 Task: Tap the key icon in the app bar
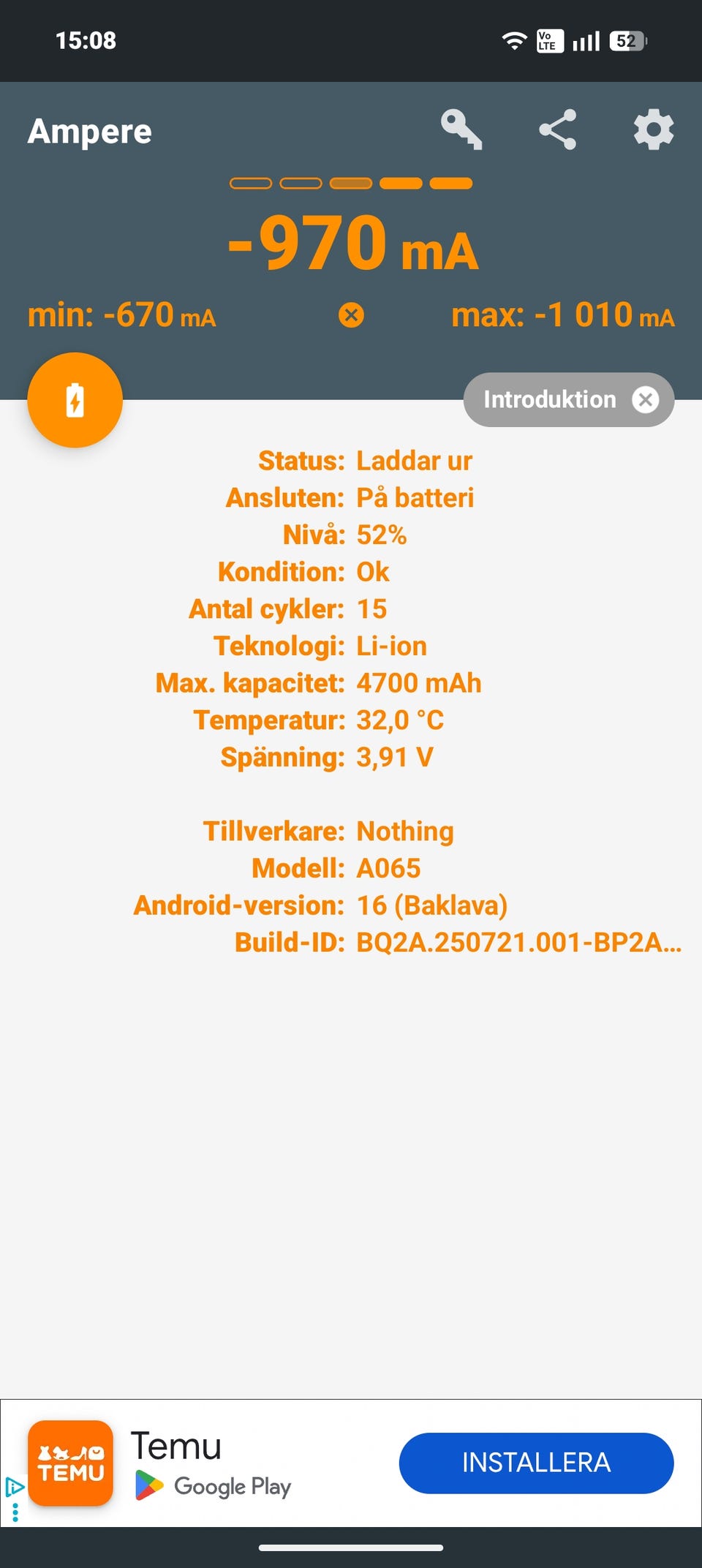coord(461,130)
